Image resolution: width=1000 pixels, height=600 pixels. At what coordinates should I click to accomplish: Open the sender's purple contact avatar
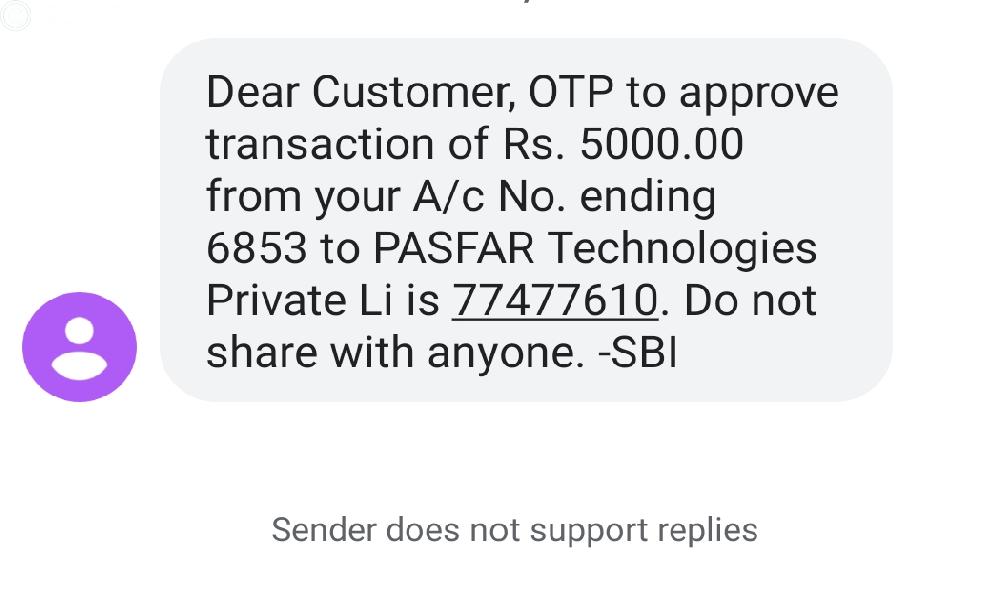point(79,346)
